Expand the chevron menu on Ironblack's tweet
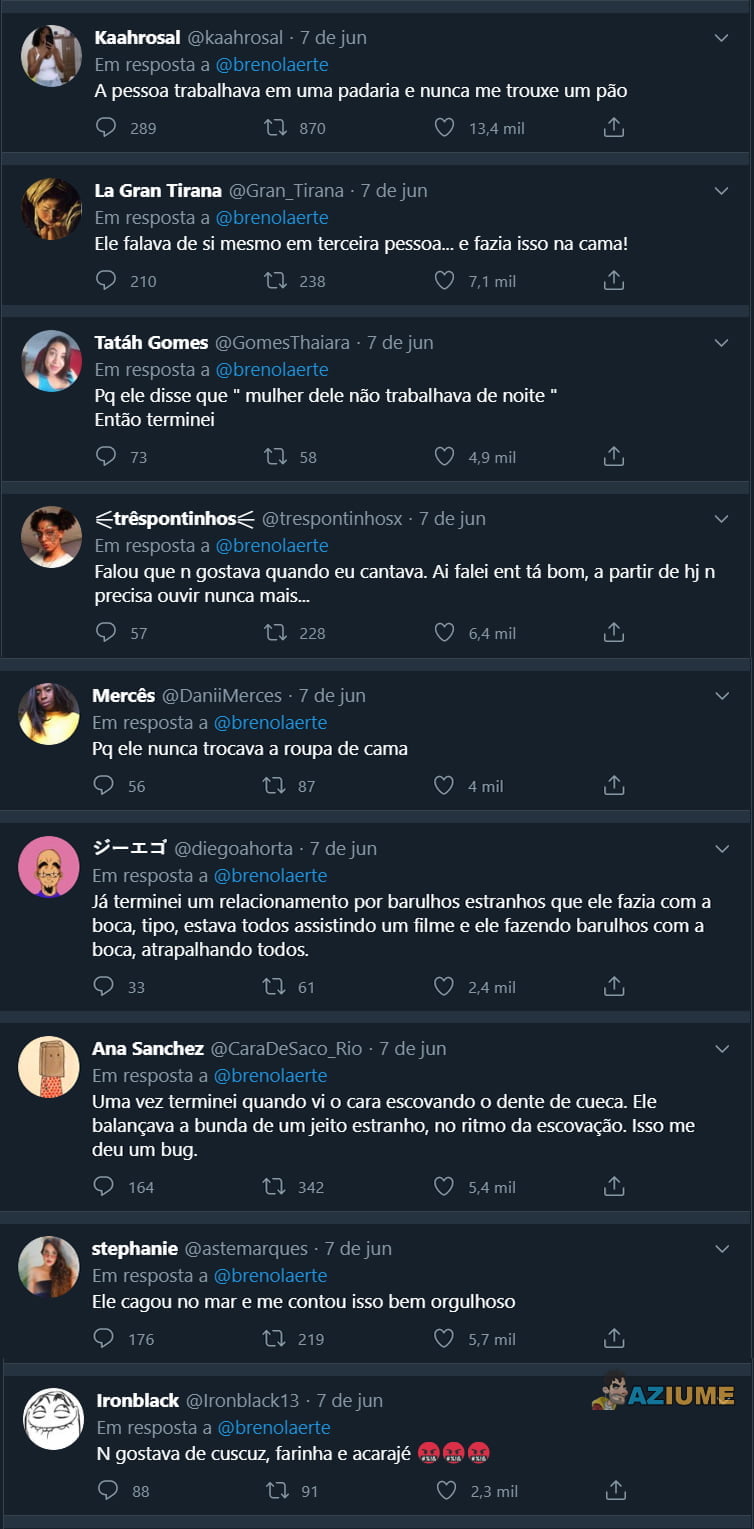 click(722, 1400)
